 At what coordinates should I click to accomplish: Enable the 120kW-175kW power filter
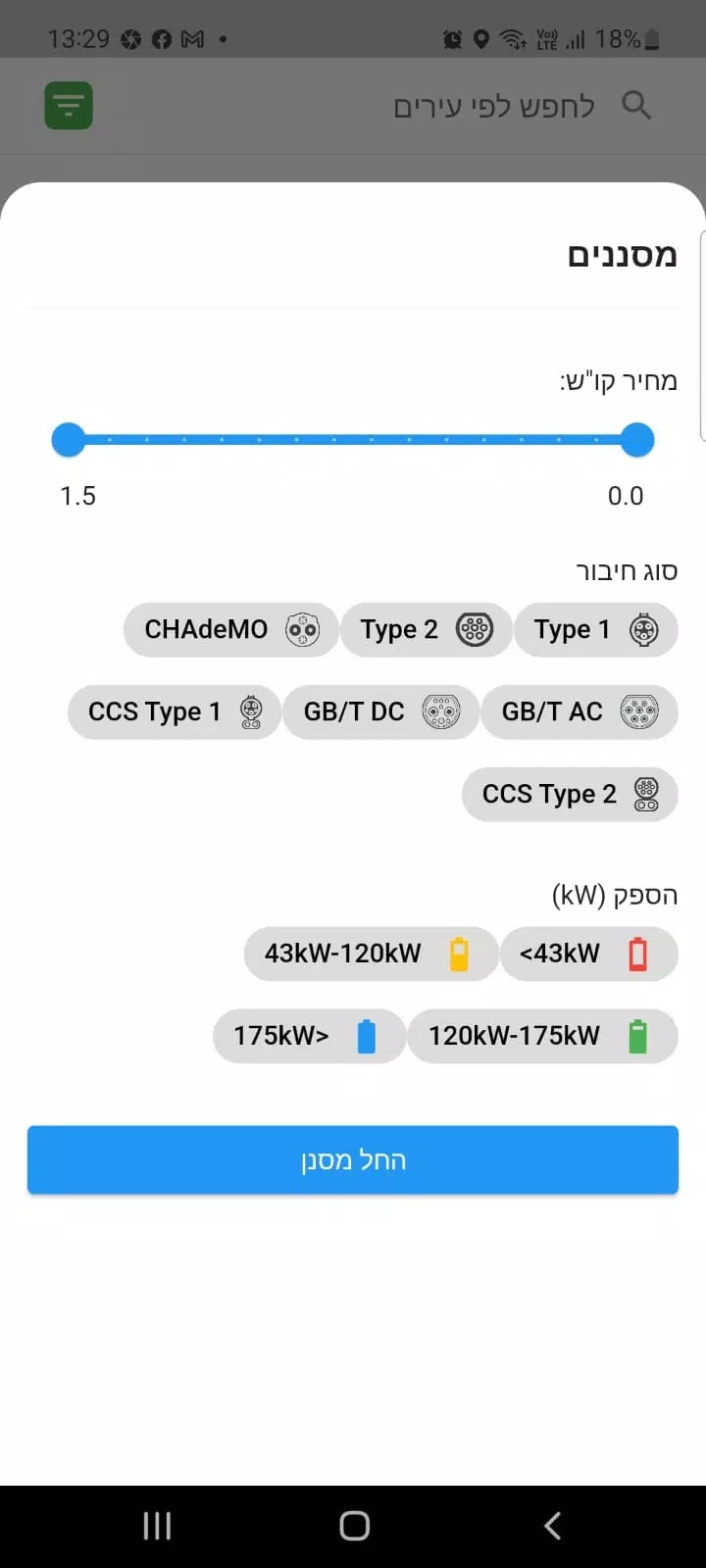pyautogui.click(x=543, y=1035)
